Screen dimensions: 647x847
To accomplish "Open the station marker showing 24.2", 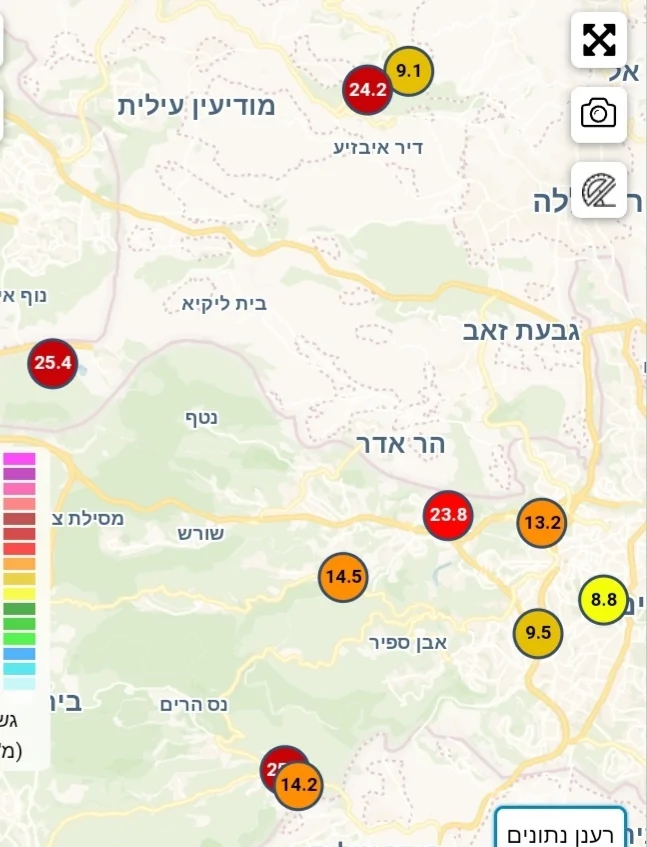I will click(365, 90).
